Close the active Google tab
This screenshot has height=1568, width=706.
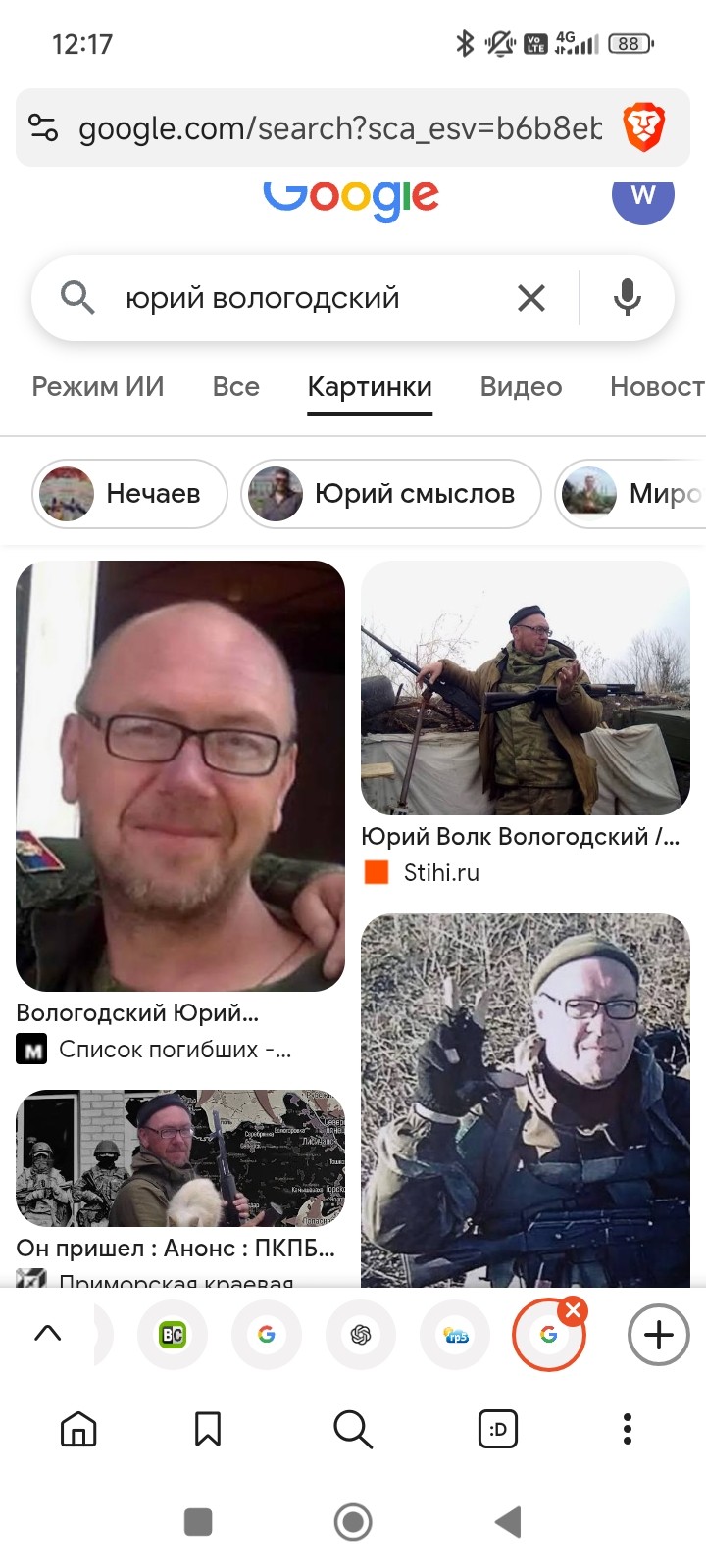574,1310
